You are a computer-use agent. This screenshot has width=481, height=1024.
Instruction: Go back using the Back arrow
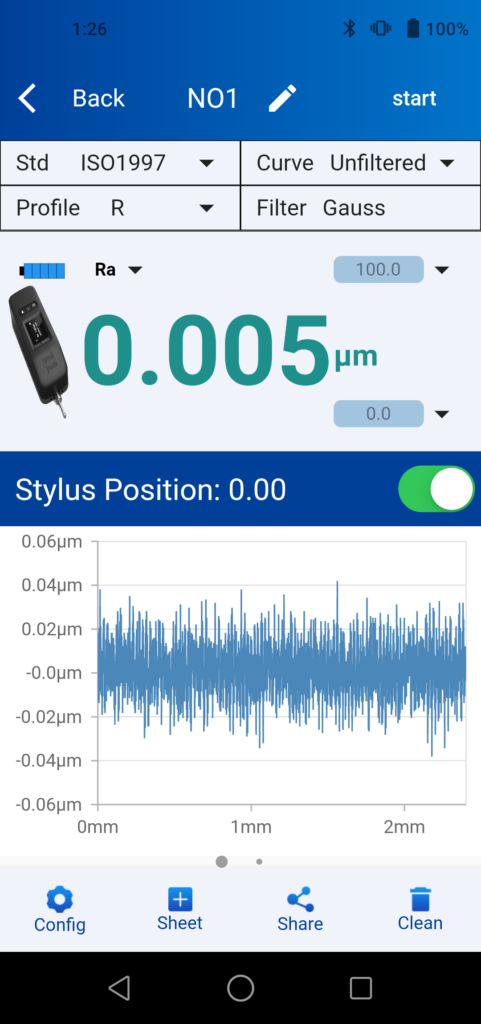click(x=27, y=99)
